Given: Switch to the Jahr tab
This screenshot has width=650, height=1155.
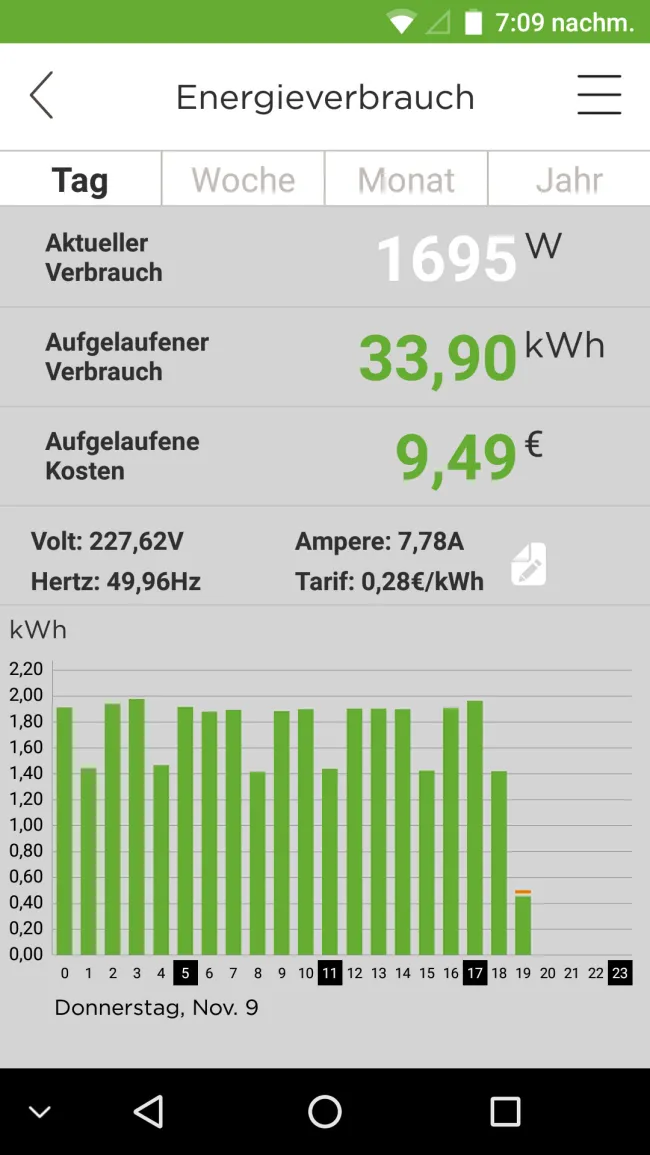Looking at the screenshot, I should click(569, 180).
